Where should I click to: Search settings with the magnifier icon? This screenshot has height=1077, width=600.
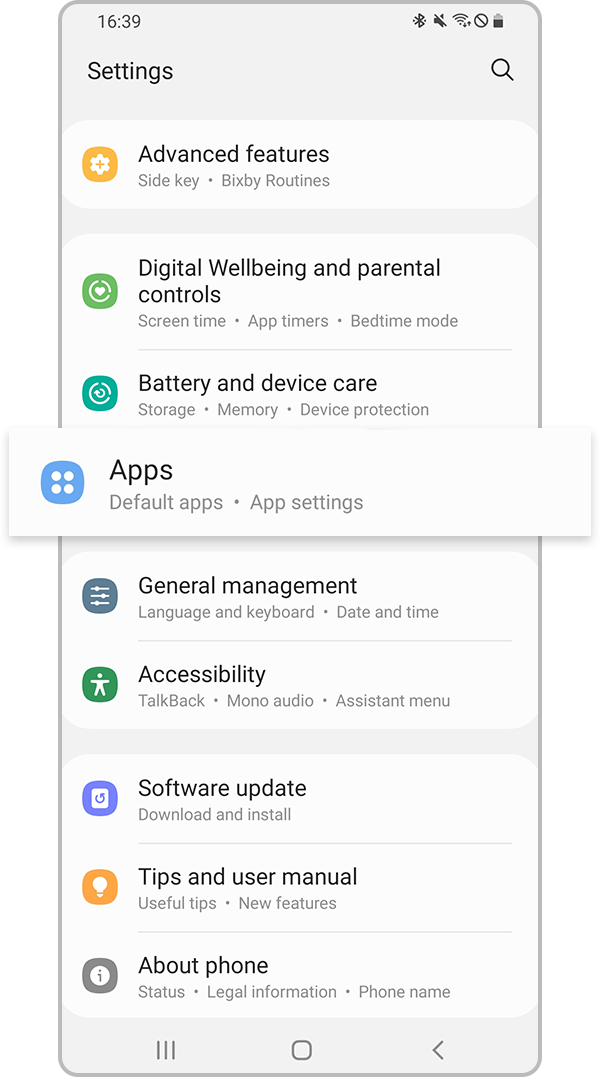tap(502, 70)
